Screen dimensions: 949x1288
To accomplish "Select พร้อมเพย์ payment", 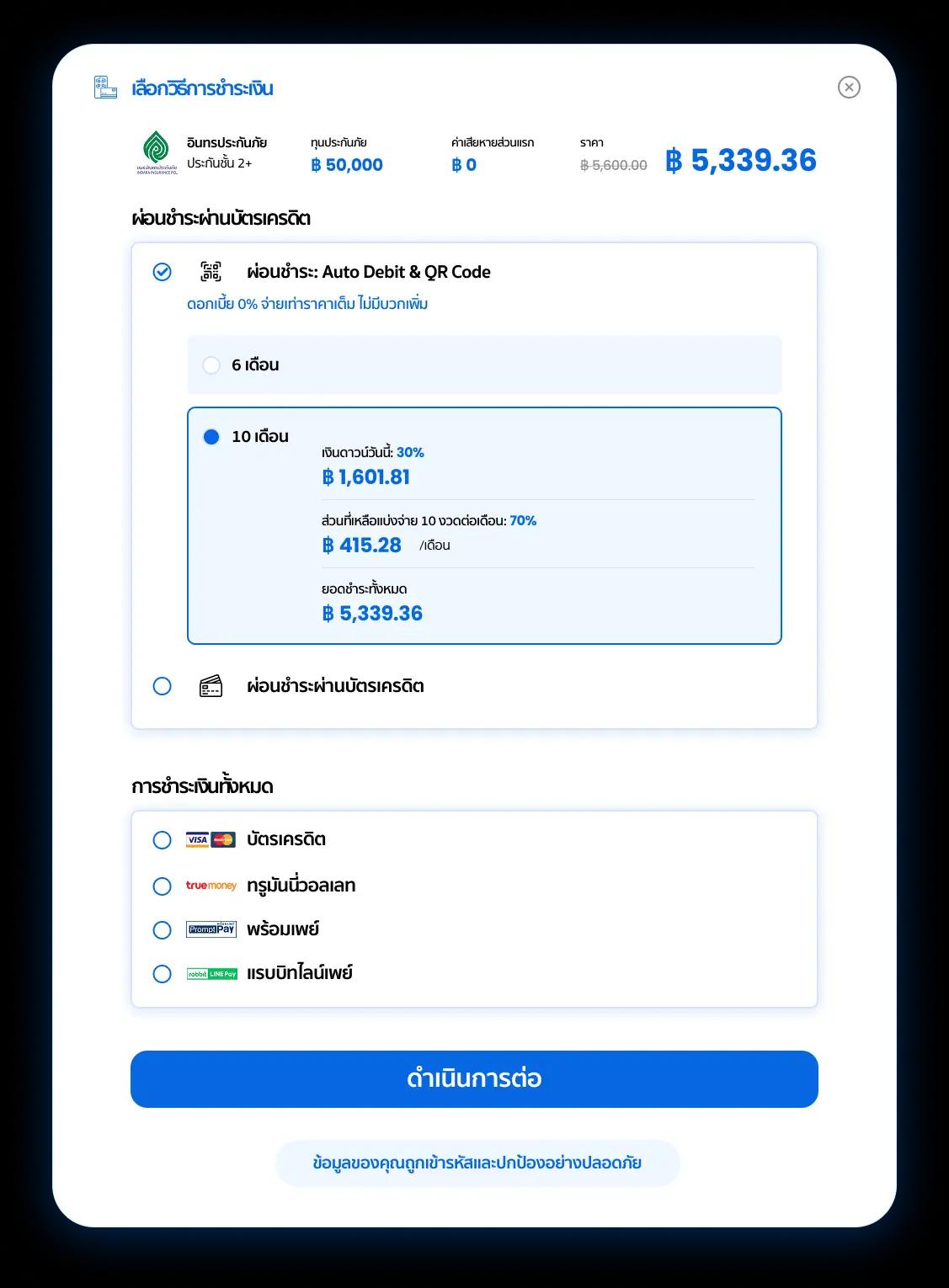I will (x=162, y=930).
